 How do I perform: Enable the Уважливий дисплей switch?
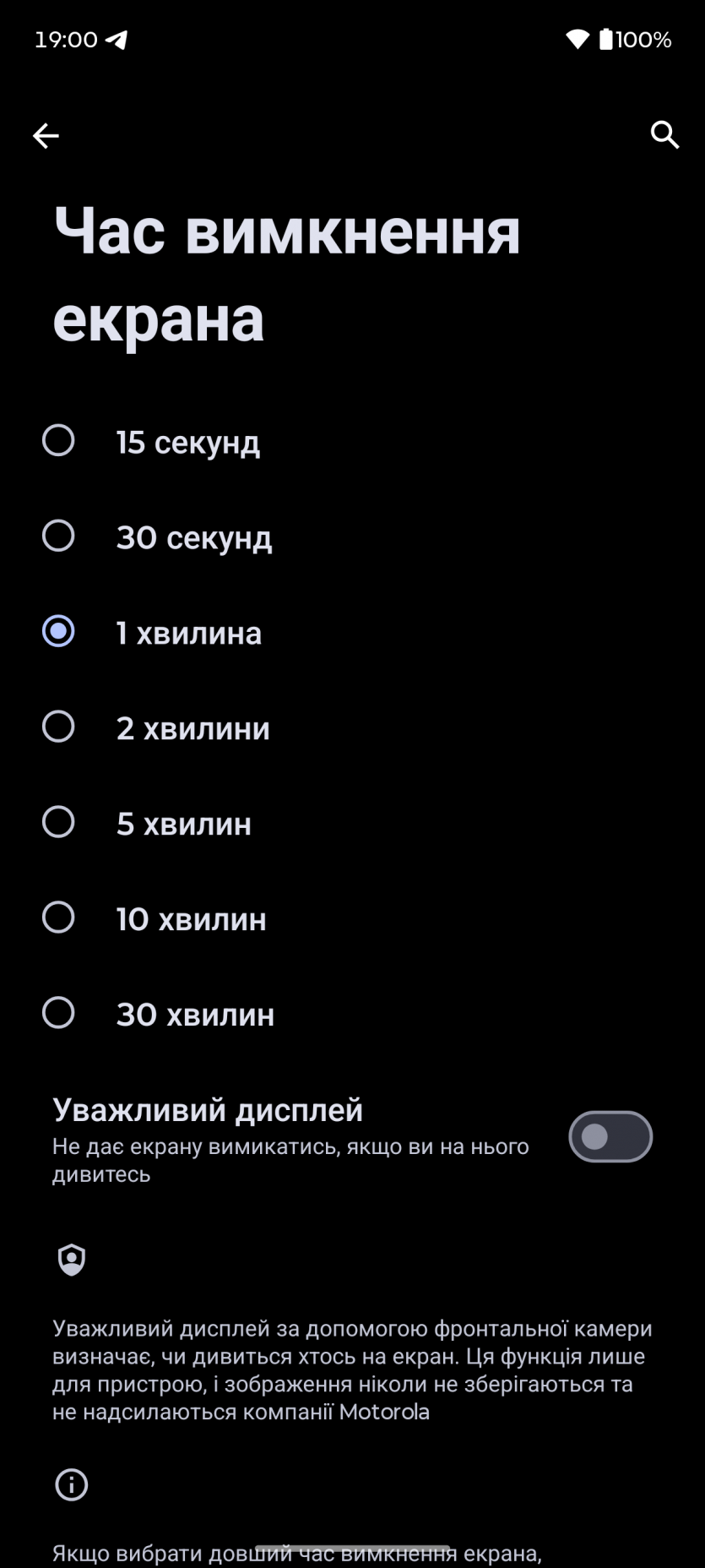[x=610, y=1136]
